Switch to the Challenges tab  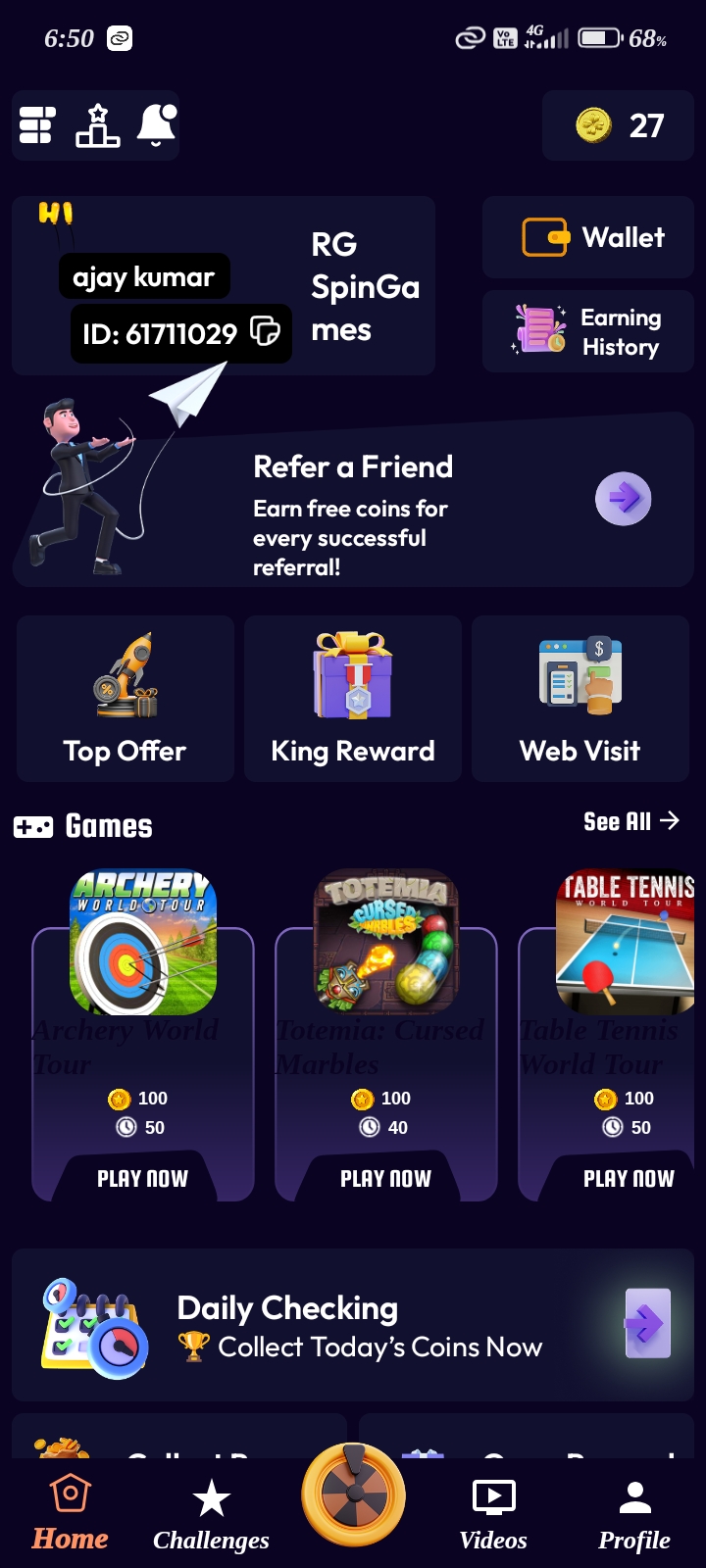pos(211,1514)
